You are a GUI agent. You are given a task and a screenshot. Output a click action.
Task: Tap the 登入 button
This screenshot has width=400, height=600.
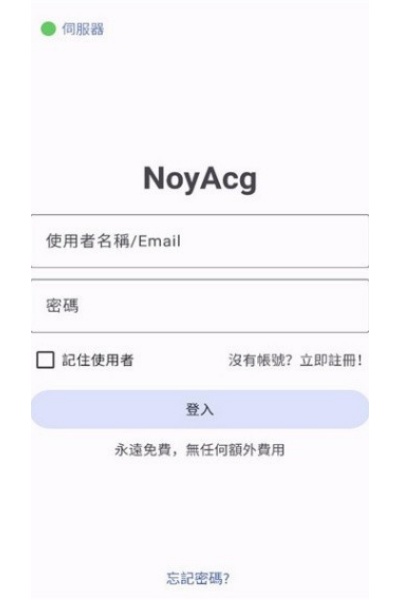(200, 409)
